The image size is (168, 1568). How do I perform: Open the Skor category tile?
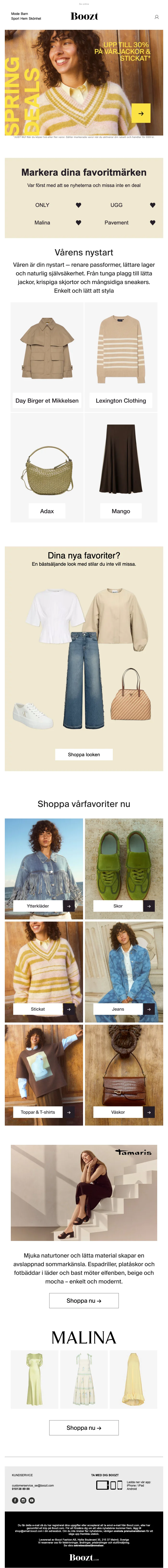click(x=124, y=906)
